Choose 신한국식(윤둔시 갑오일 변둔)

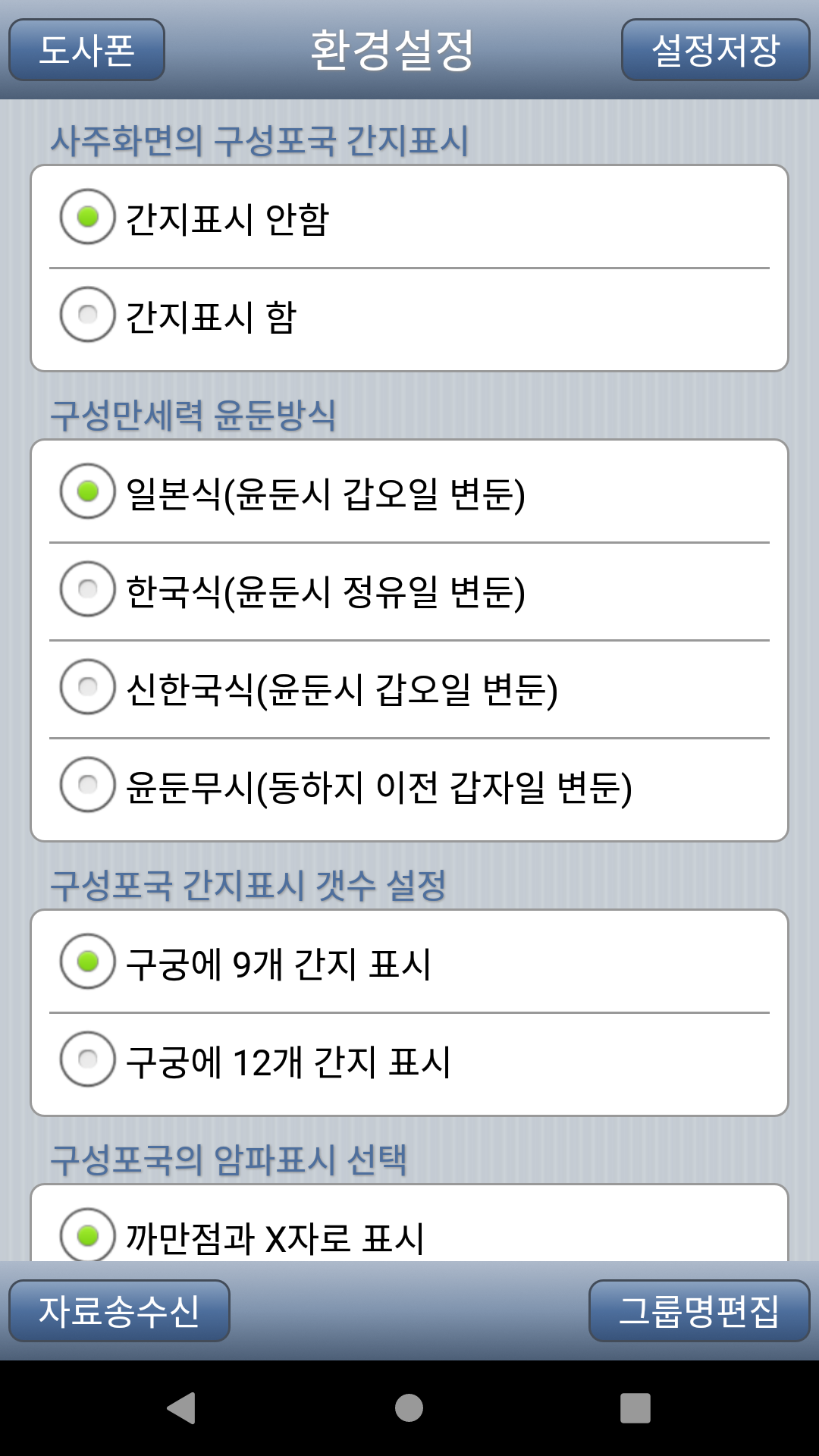[88, 687]
